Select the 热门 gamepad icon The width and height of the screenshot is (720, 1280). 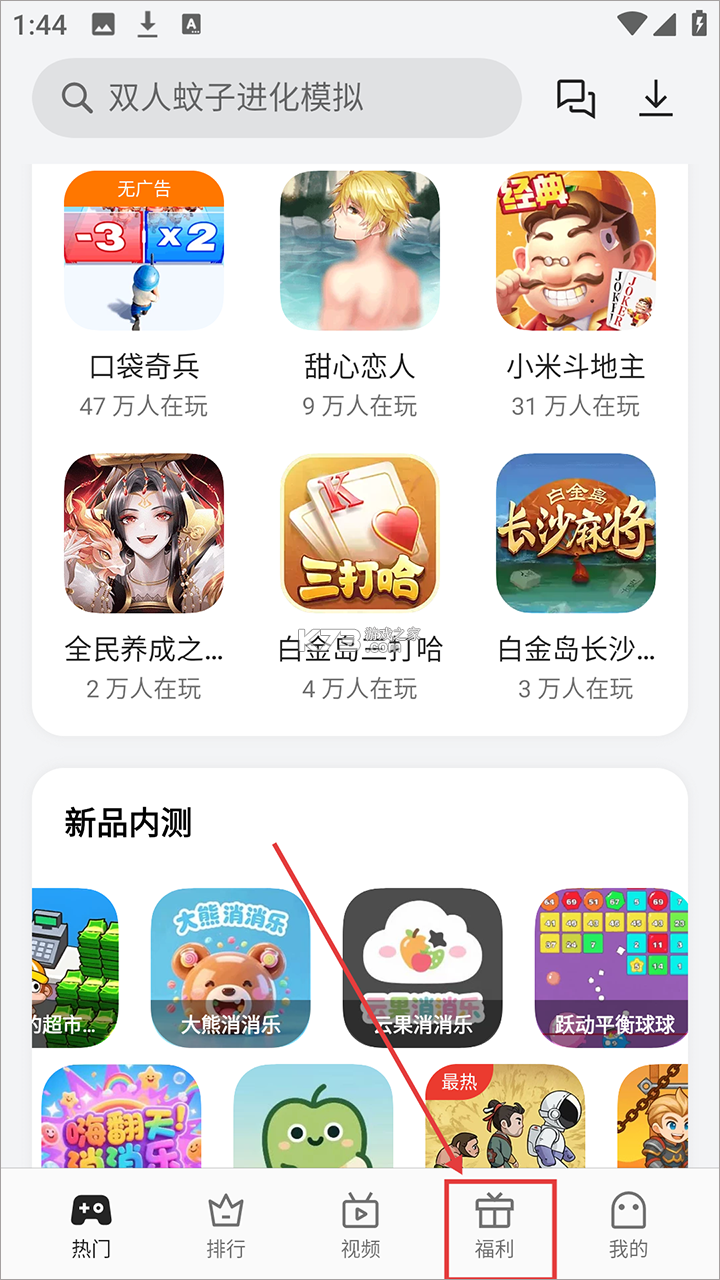click(92, 1211)
